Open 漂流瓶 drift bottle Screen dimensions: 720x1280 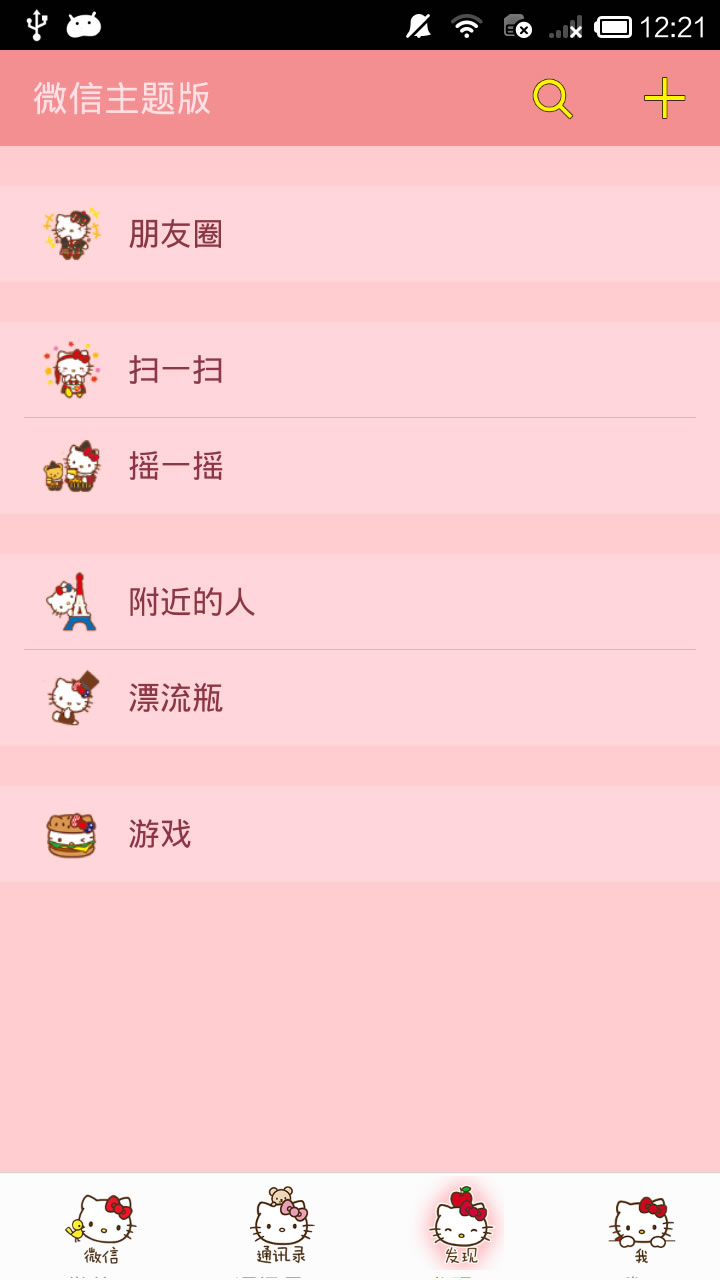360,698
